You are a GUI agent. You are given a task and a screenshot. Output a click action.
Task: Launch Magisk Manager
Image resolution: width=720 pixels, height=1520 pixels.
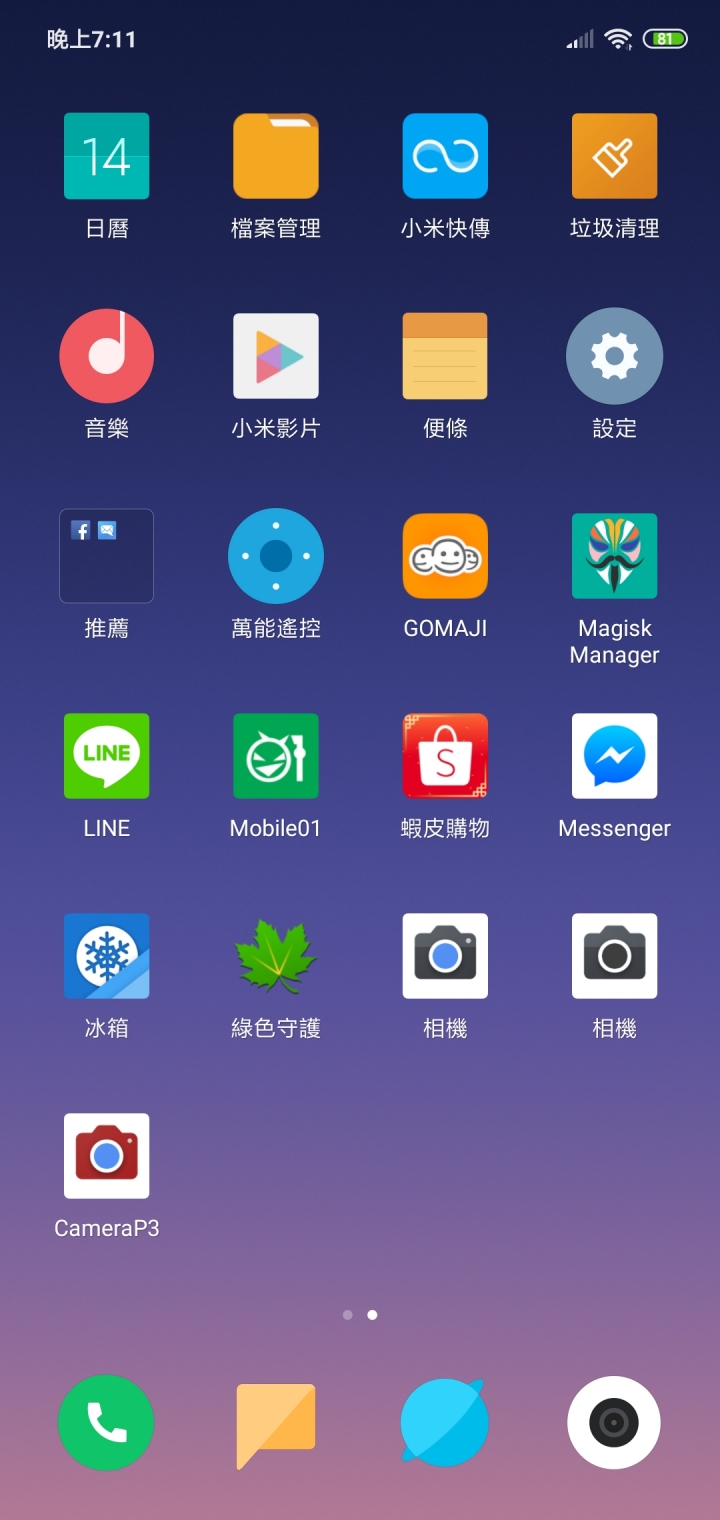(x=614, y=556)
